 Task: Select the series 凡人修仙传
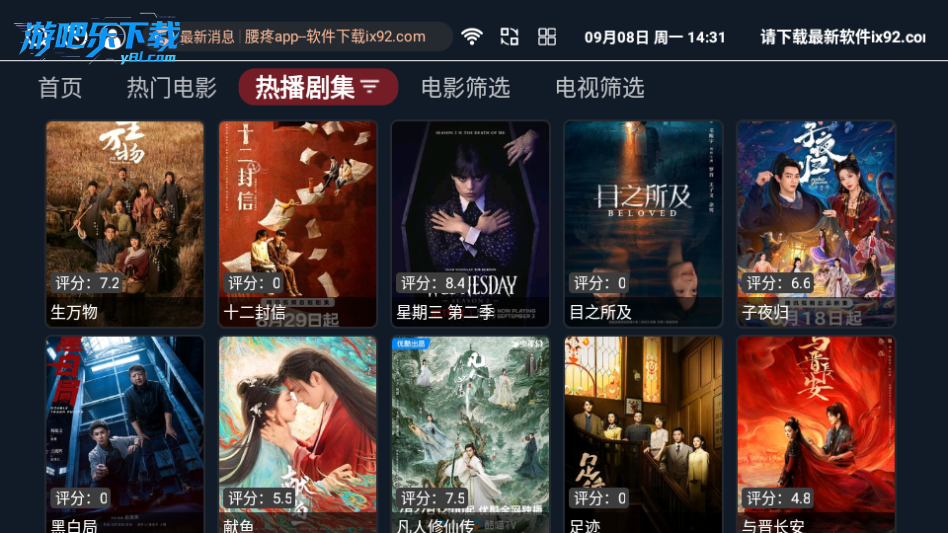pos(470,433)
